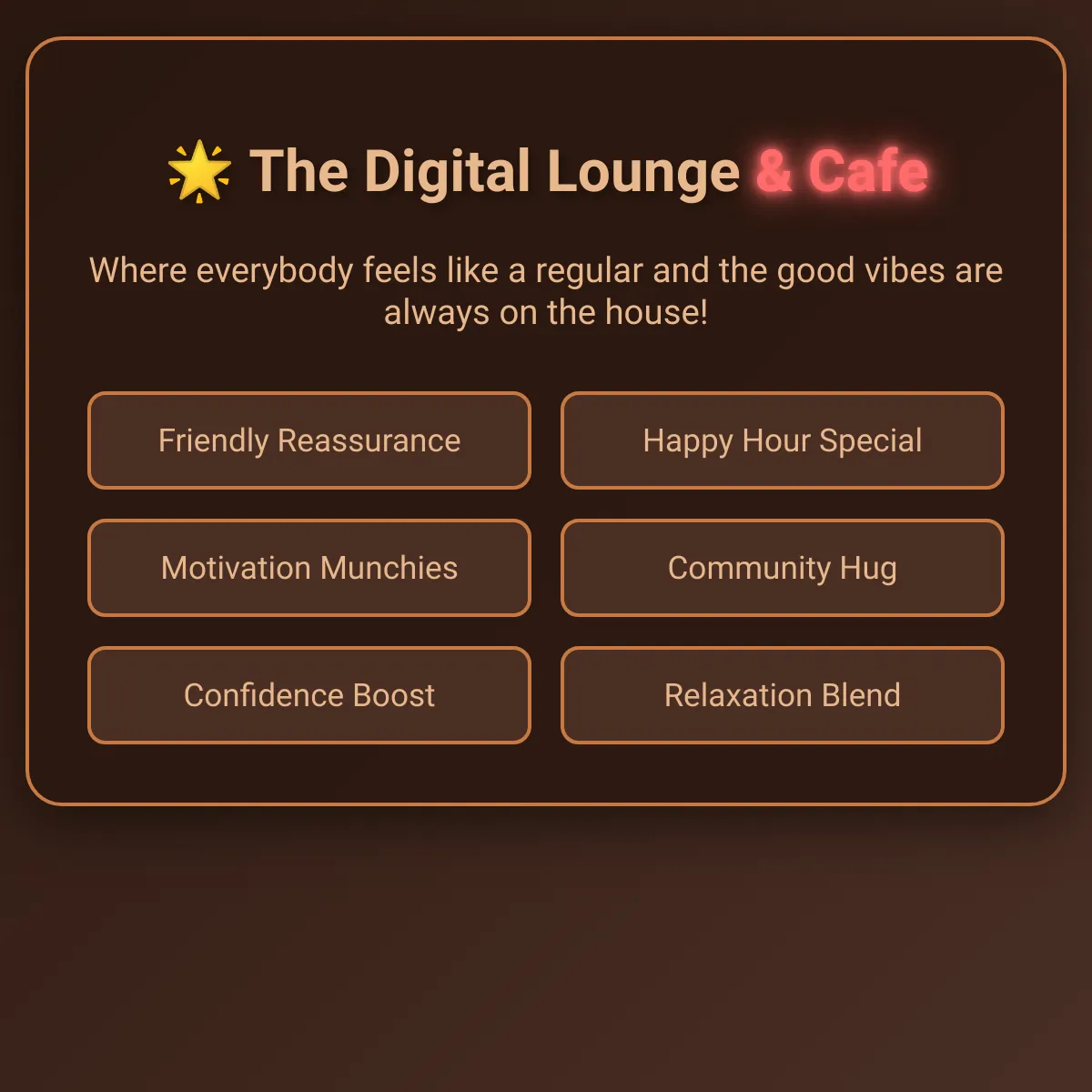Select Happy Hour Special
The width and height of the screenshot is (1092, 1092).
(x=783, y=440)
